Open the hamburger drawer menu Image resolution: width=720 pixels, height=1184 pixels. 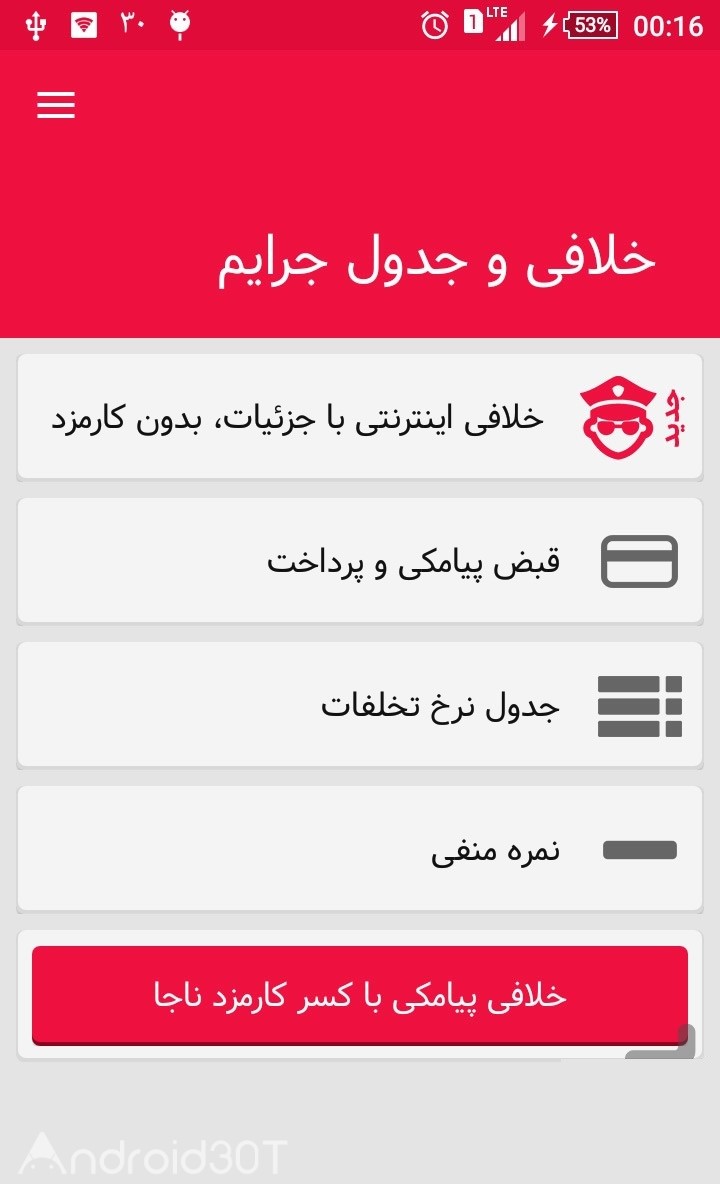coord(56,105)
